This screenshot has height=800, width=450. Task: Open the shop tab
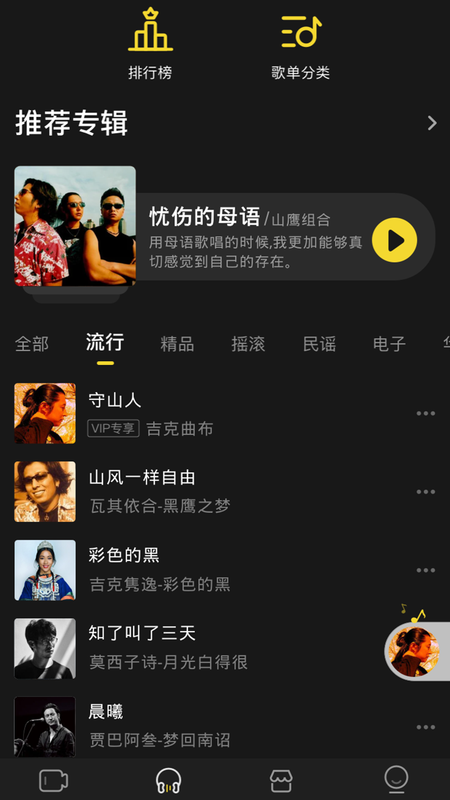point(281,781)
